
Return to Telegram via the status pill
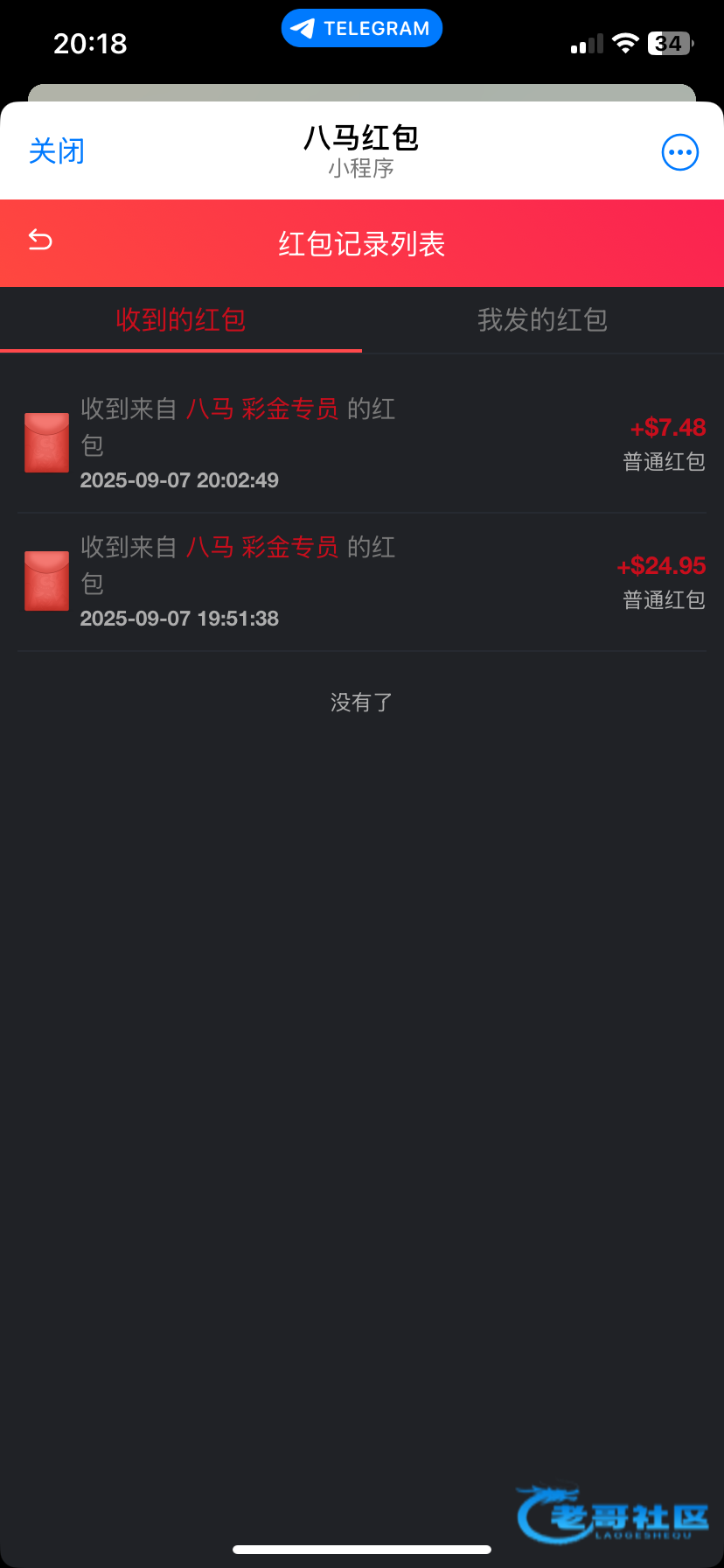[362, 28]
